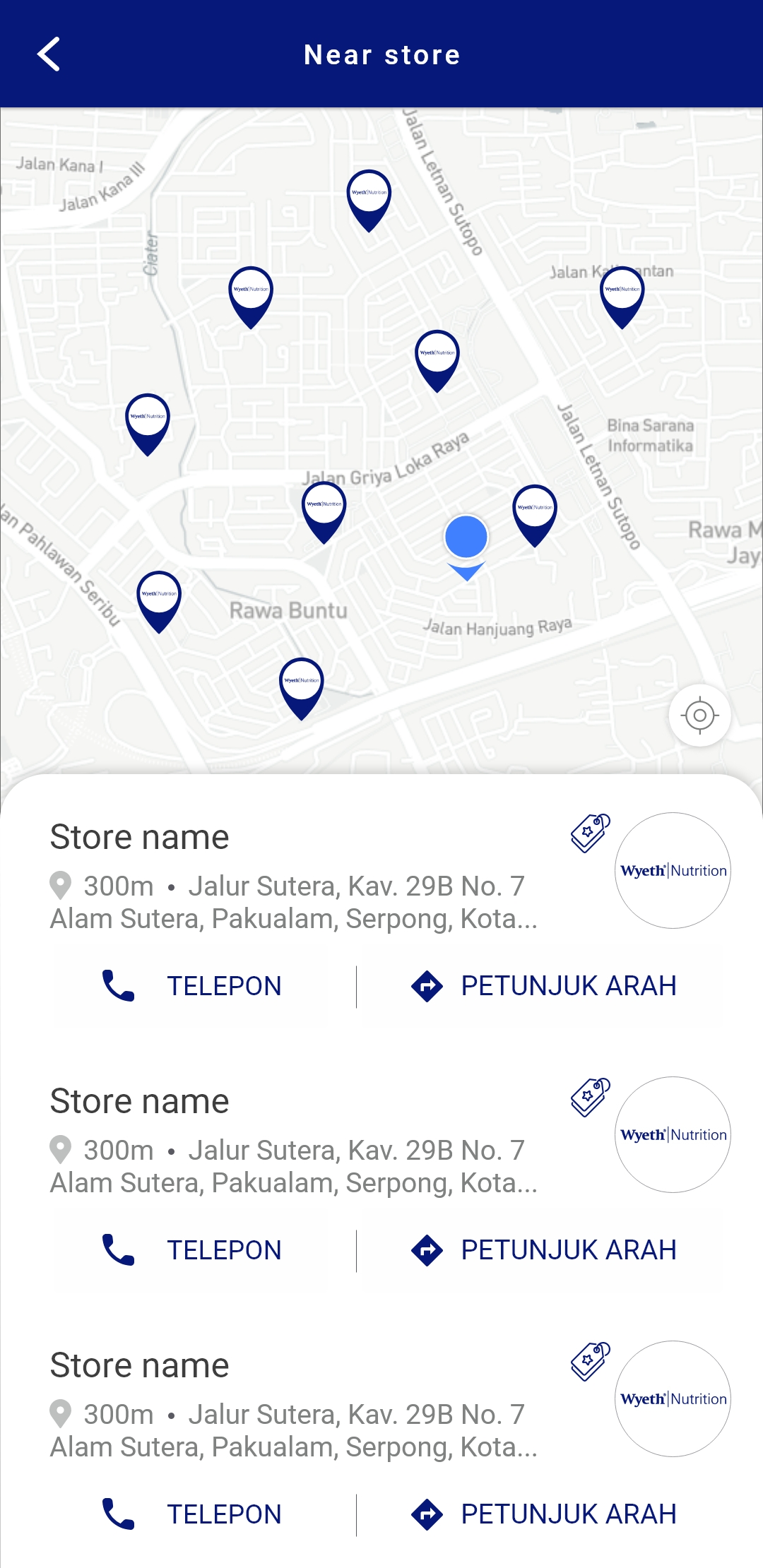This screenshot has height=1568, width=763.
Task: Tap the store pin left of Rawa Buntu
Action: pos(159,602)
